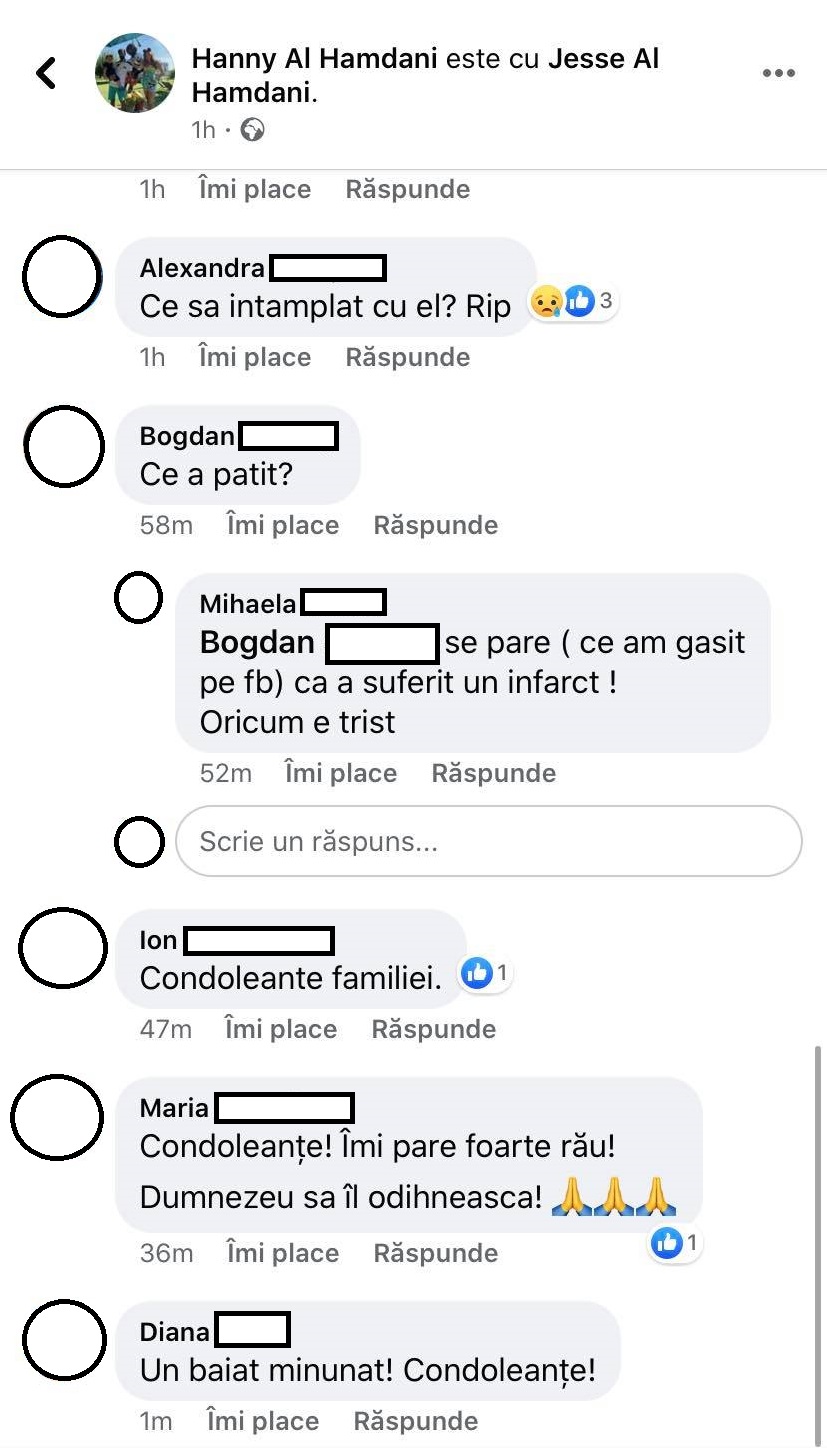Tap Răspunde under Bogdan's comment
The width and height of the screenshot is (827, 1448).
(x=435, y=525)
